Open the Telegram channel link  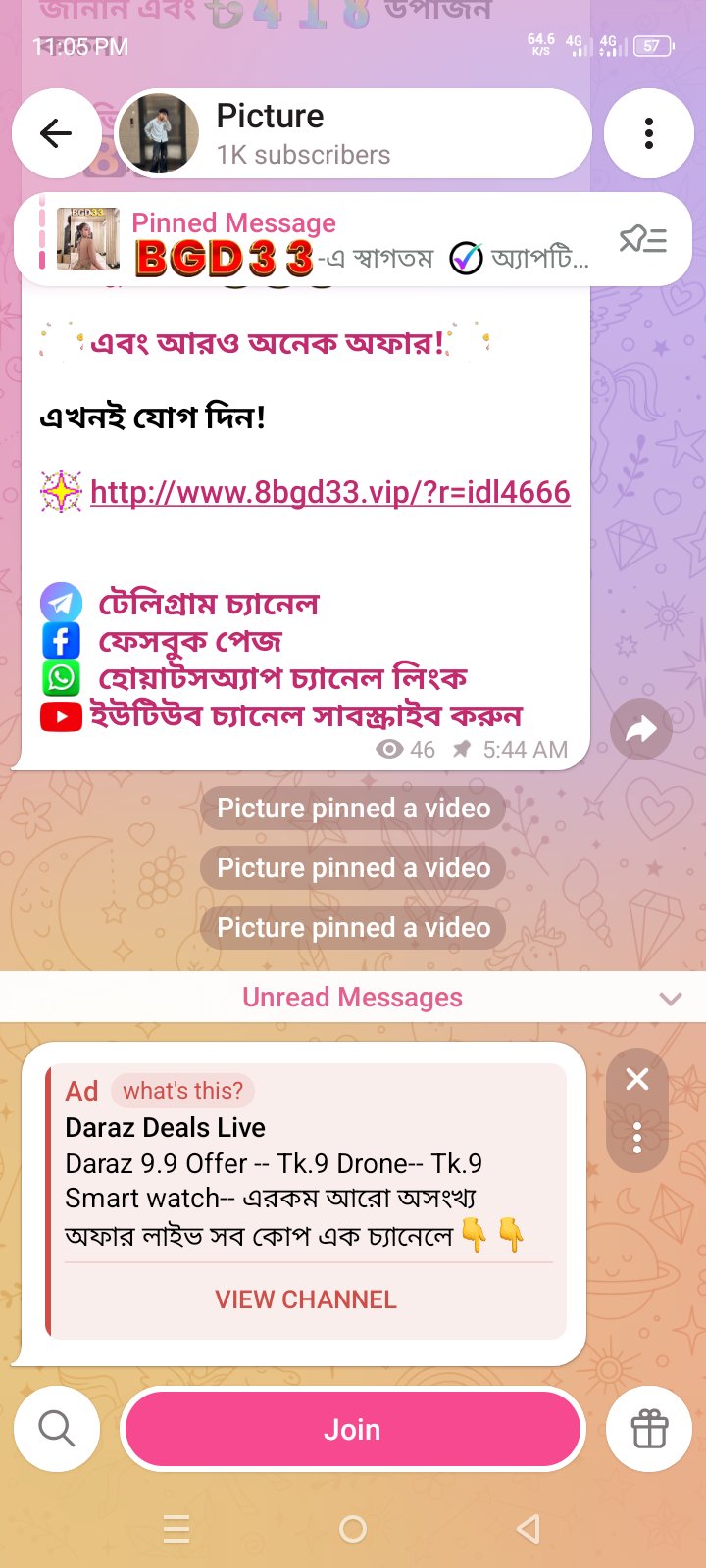point(209,603)
